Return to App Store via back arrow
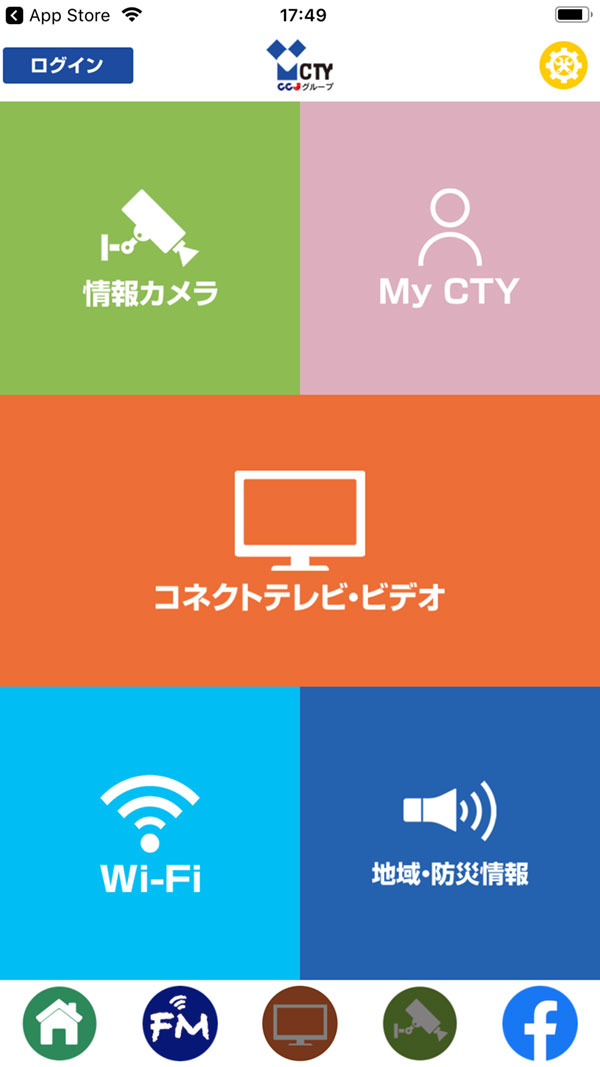 [57, 15]
